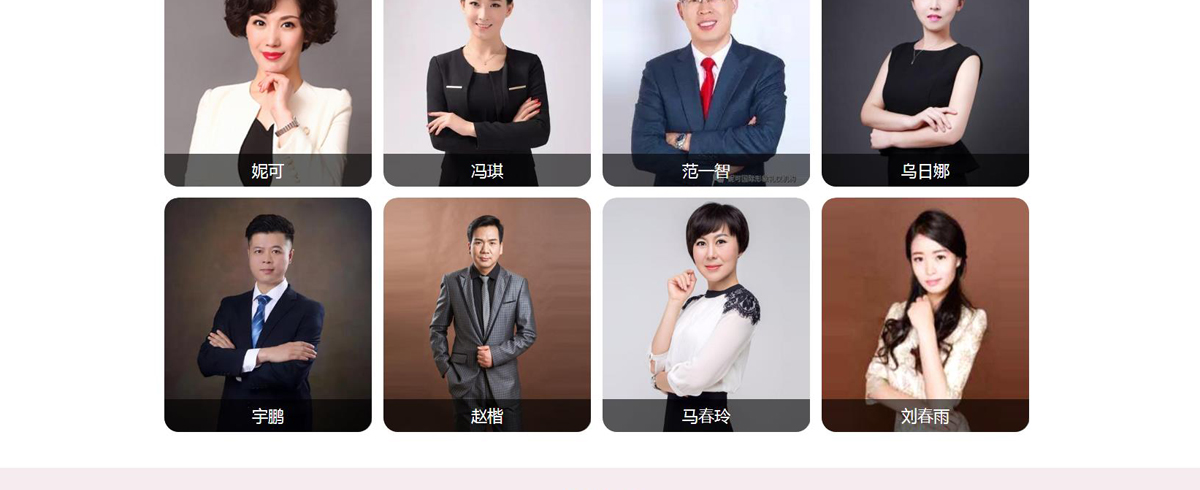The width and height of the screenshot is (1200, 490).
Task: Select the 刘春雨 profile card
Action: [x=925, y=314]
